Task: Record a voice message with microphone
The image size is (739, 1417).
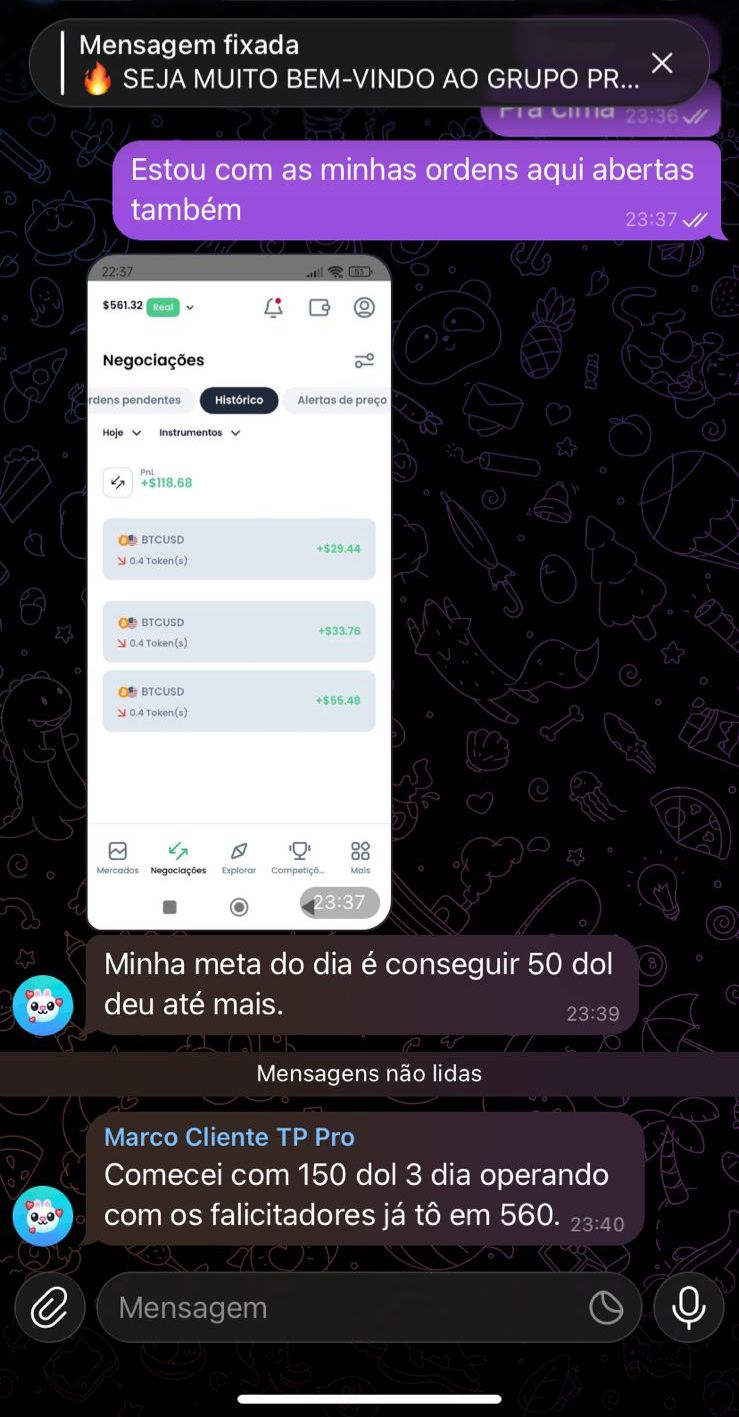Action: (688, 1307)
